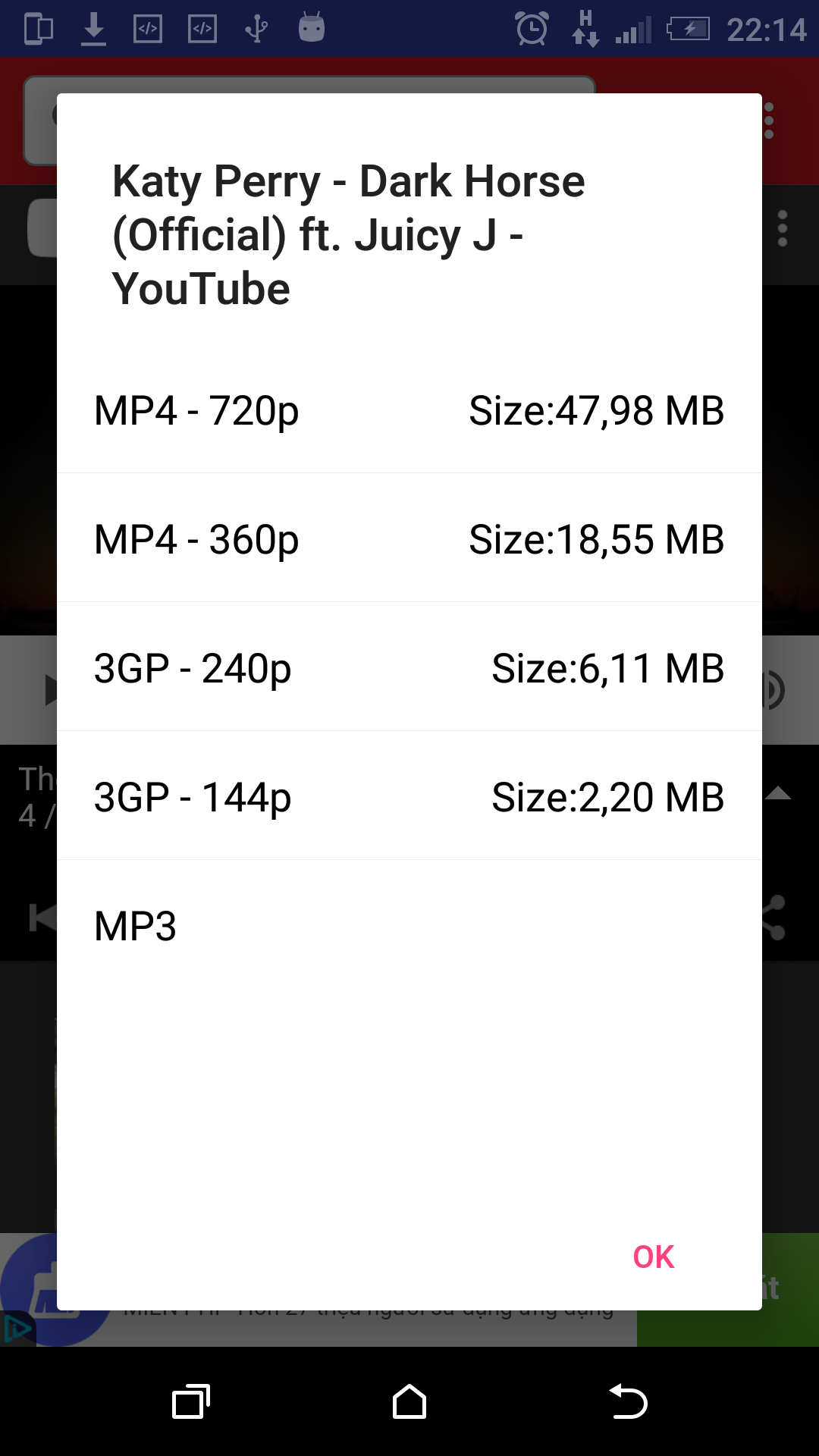Open recent apps view
Screen dimensions: 819x1456
pos(191,1401)
